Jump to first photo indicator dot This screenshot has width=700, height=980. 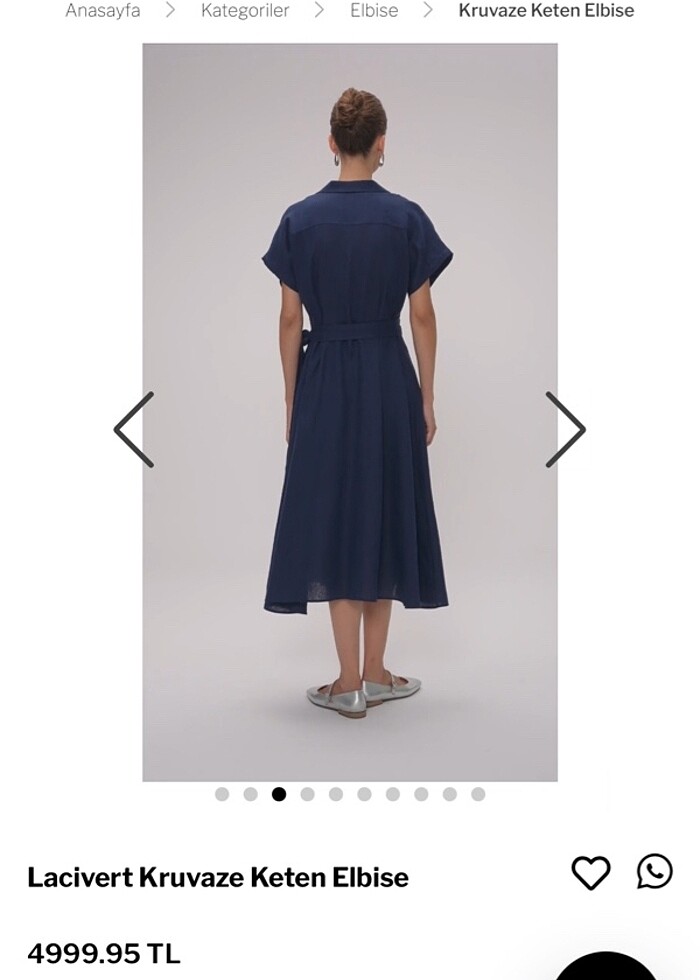pos(222,794)
